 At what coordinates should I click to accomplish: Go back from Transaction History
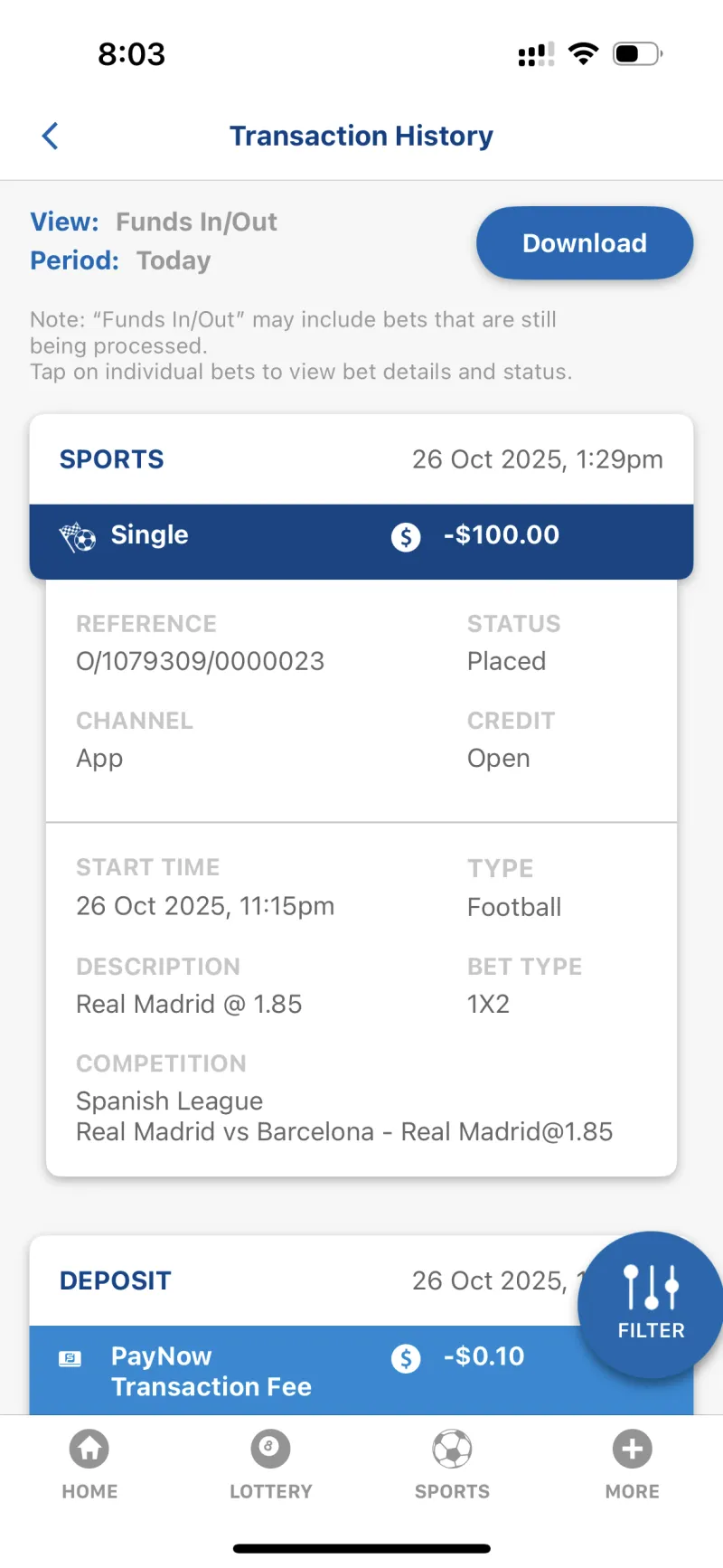click(51, 137)
